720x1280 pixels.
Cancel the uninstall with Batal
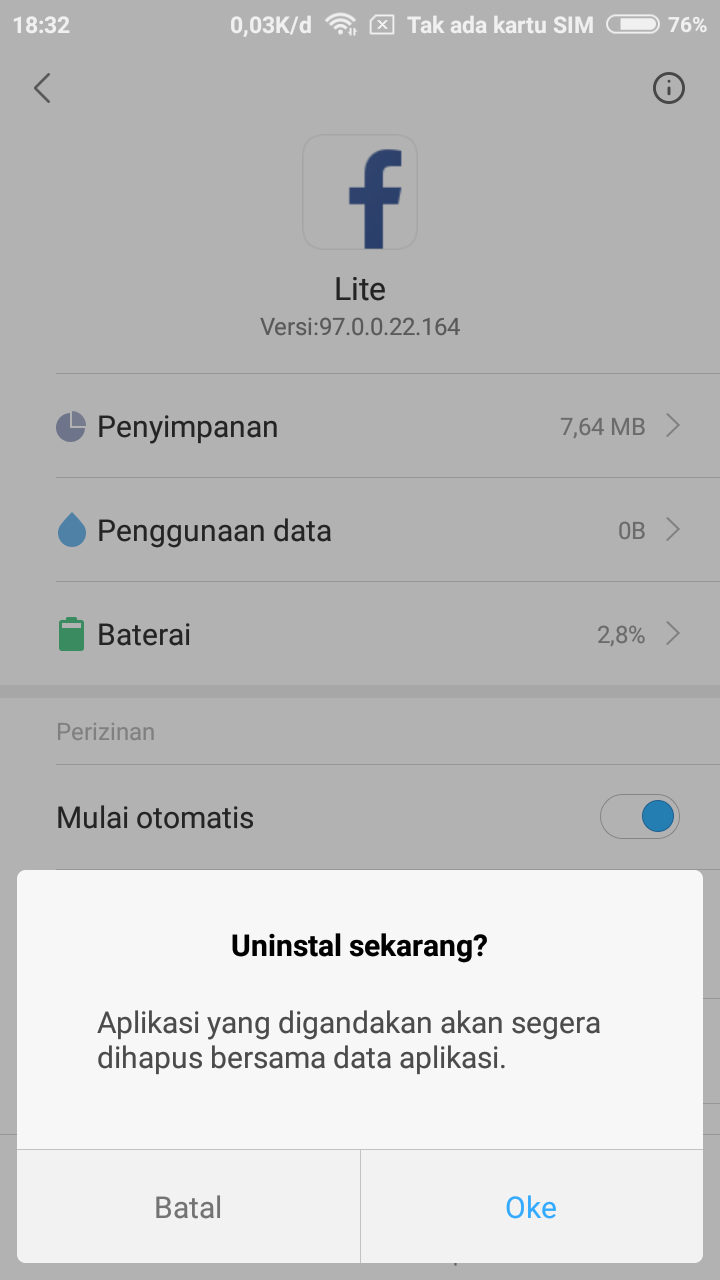[188, 1207]
